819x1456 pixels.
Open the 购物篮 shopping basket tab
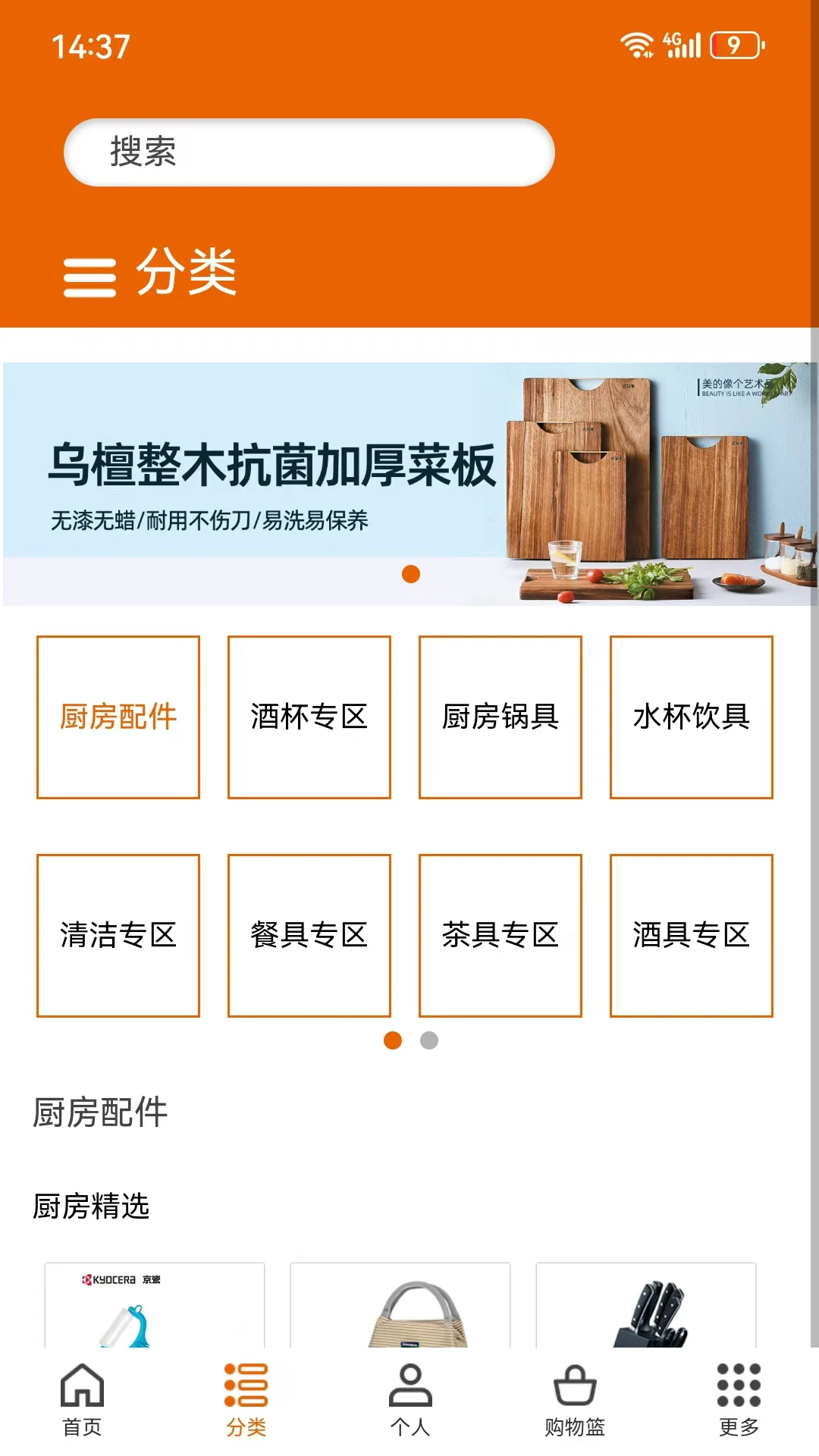pos(575,1400)
